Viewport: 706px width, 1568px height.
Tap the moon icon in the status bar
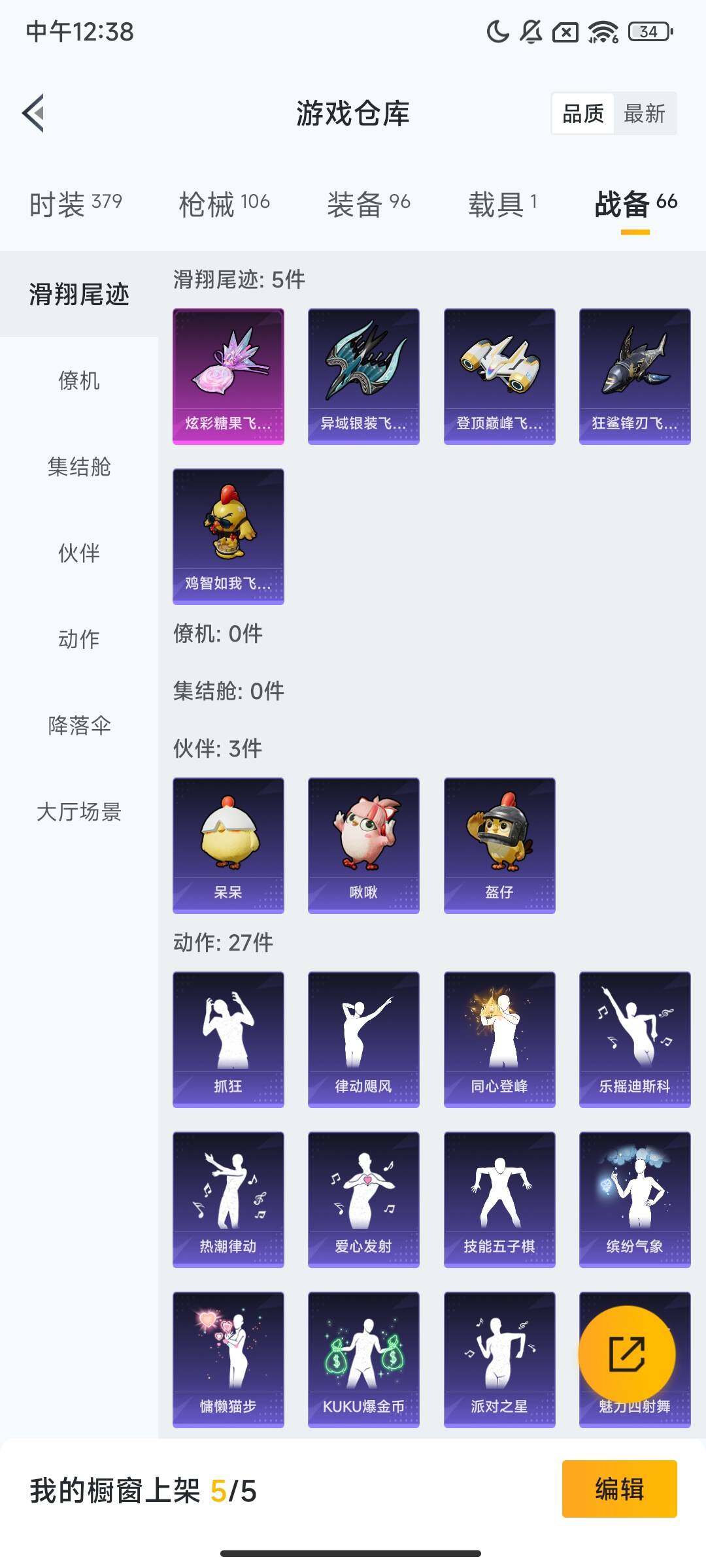coord(498,31)
